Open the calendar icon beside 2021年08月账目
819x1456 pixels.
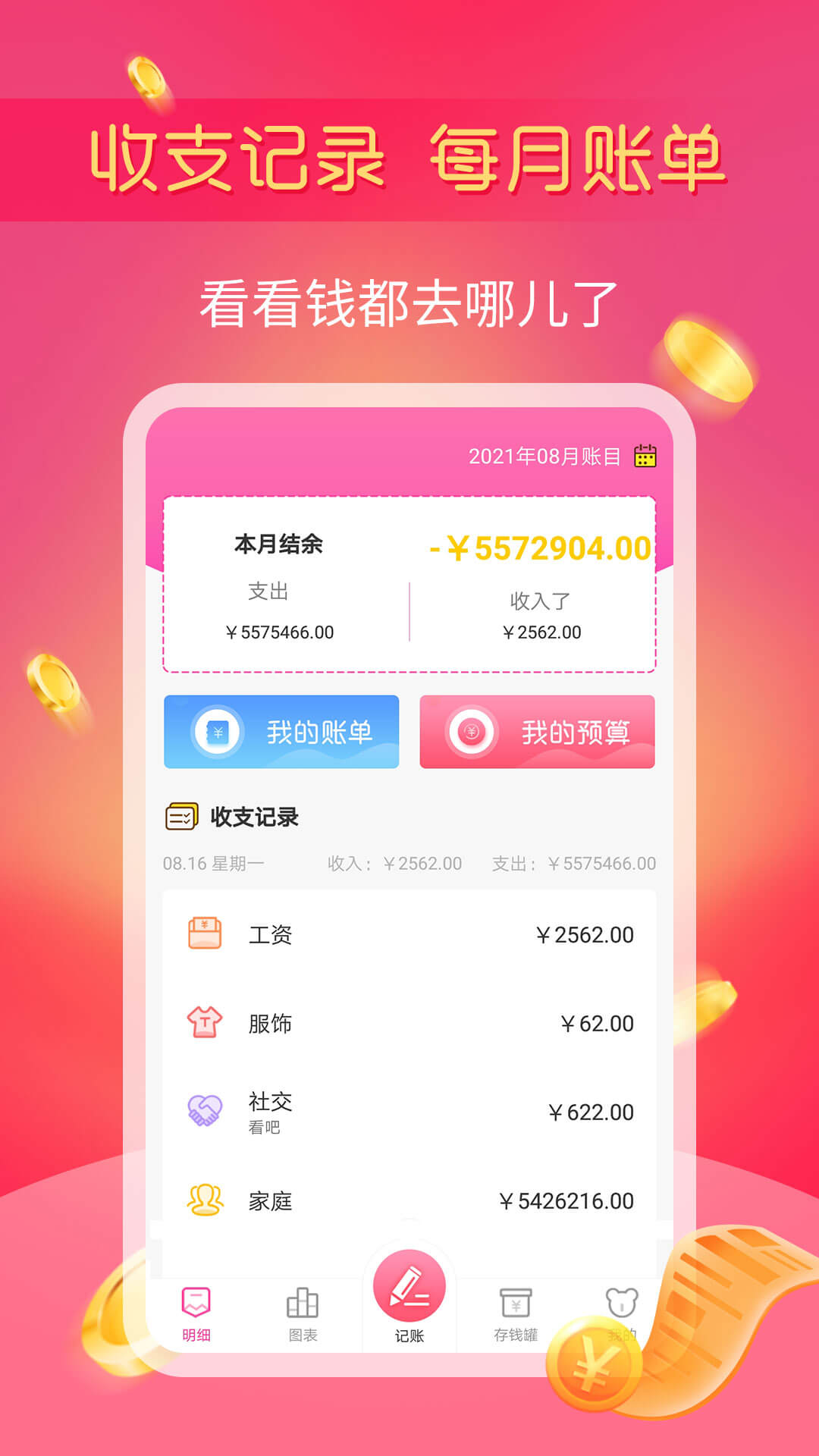pyautogui.click(x=645, y=457)
